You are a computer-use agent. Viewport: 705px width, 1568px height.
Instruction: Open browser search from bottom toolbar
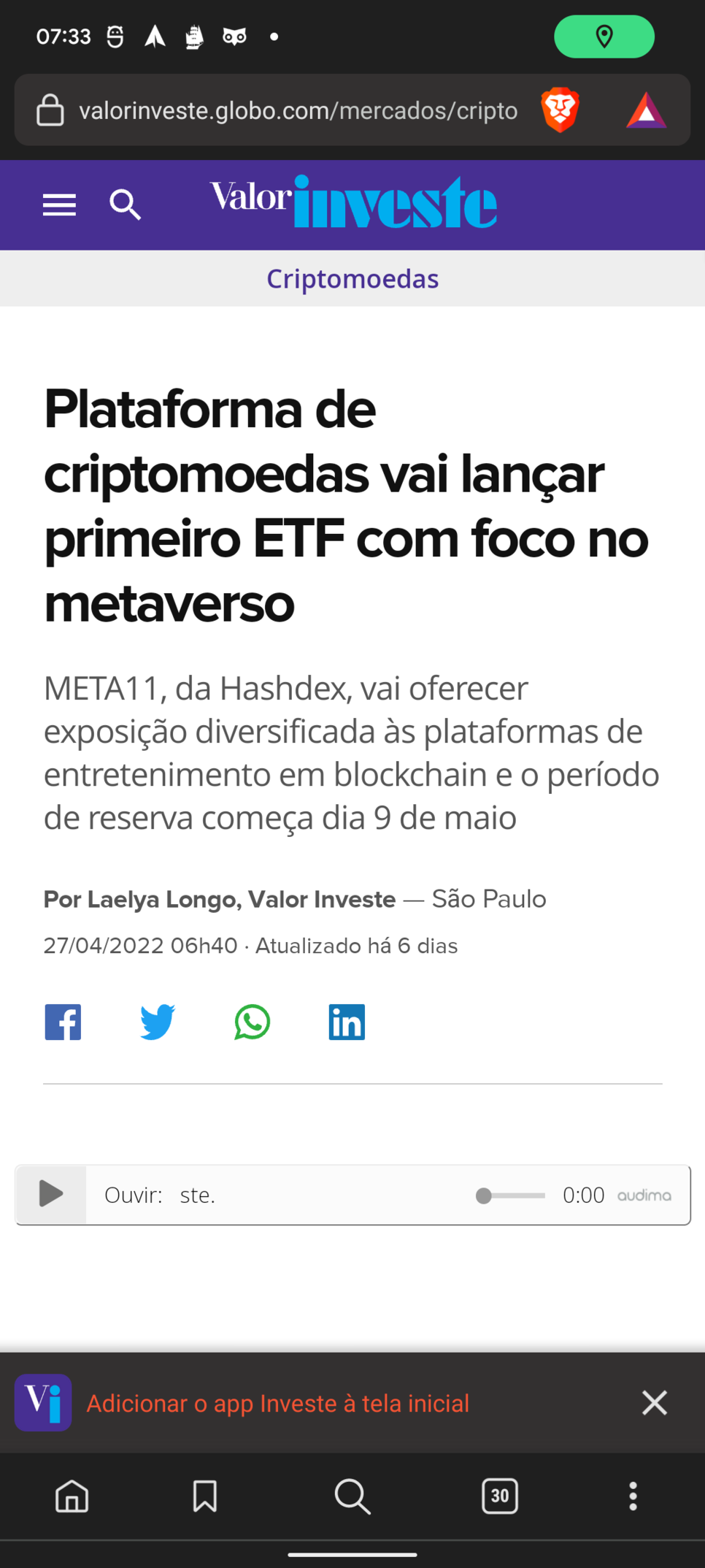352,1496
